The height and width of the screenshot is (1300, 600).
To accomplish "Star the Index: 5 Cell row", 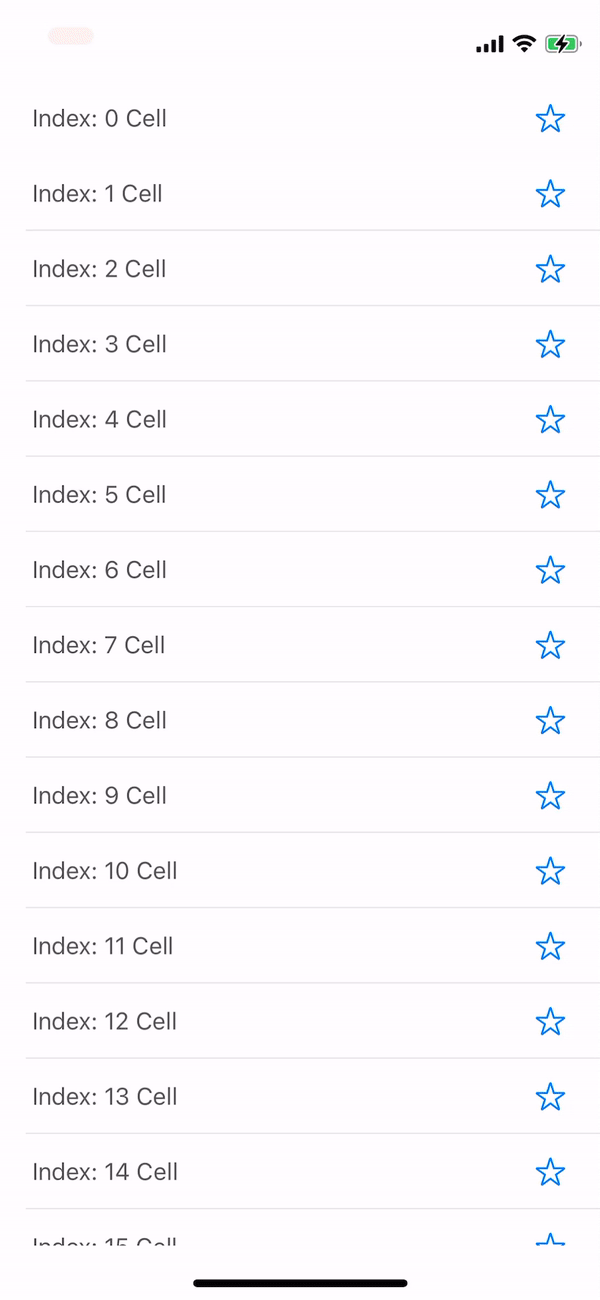I will (x=550, y=495).
